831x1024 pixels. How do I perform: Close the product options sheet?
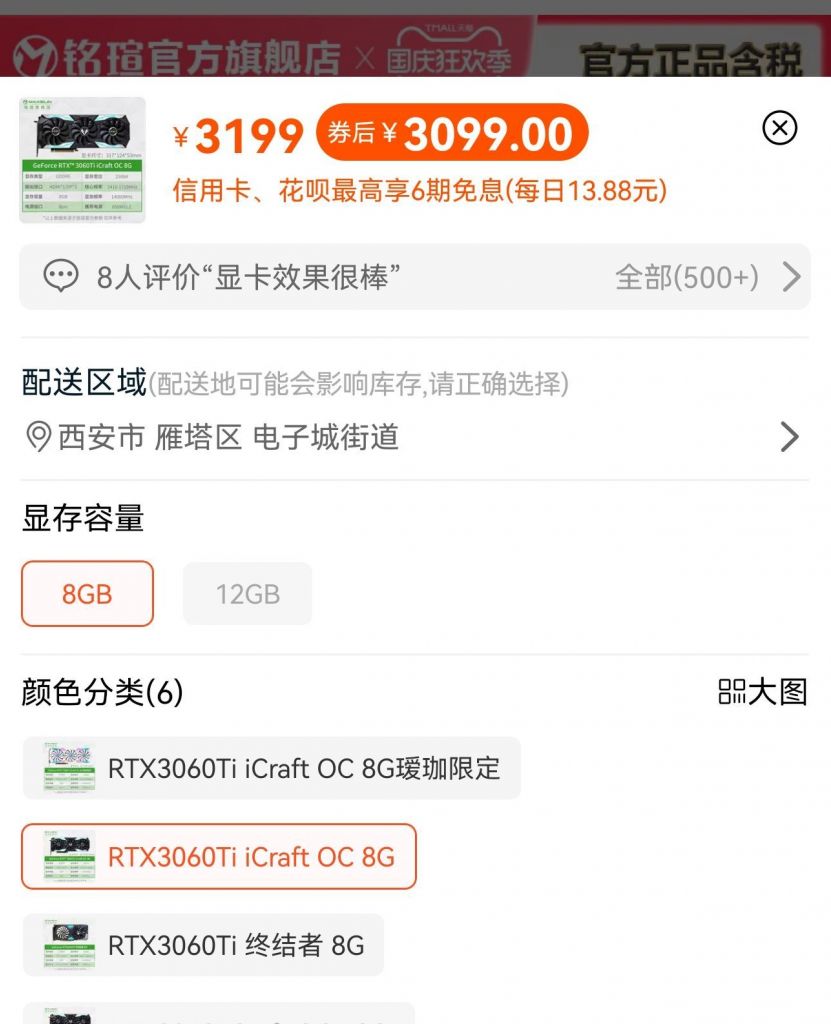(x=779, y=128)
